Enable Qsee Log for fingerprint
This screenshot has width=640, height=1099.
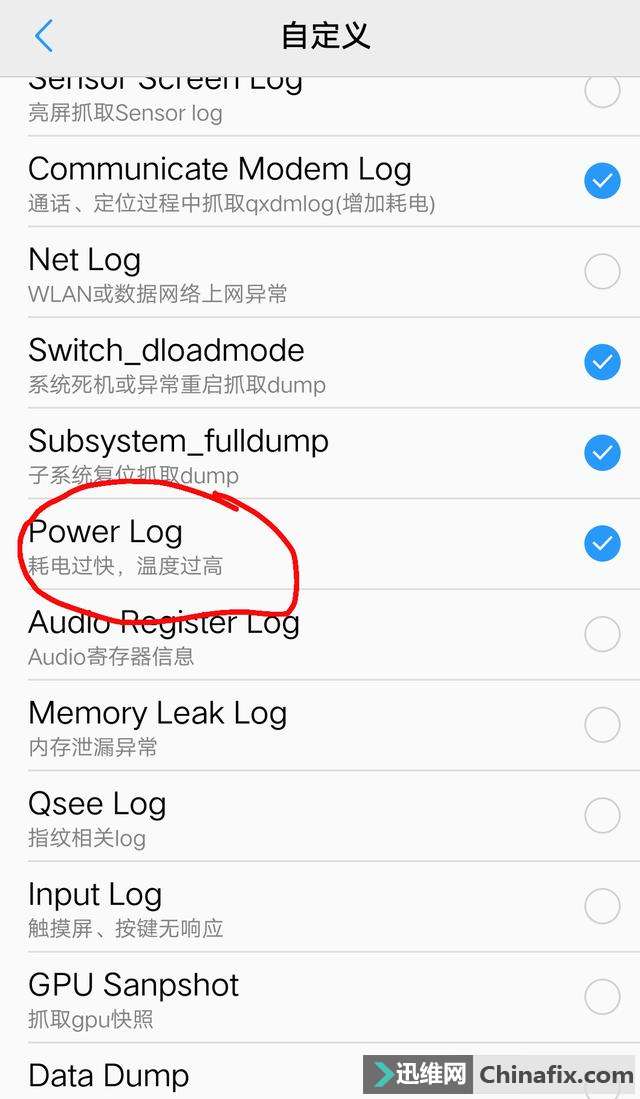click(602, 816)
